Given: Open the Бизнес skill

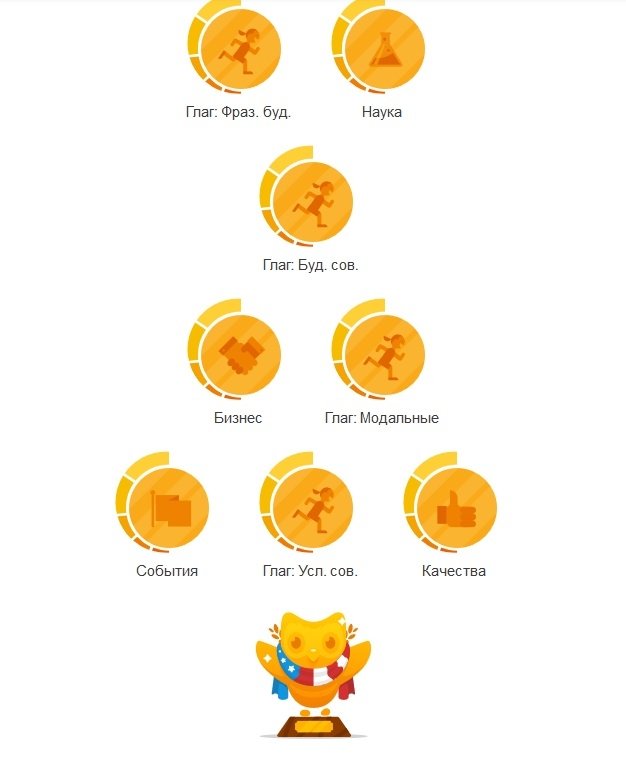Looking at the screenshot, I should tap(240, 354).
